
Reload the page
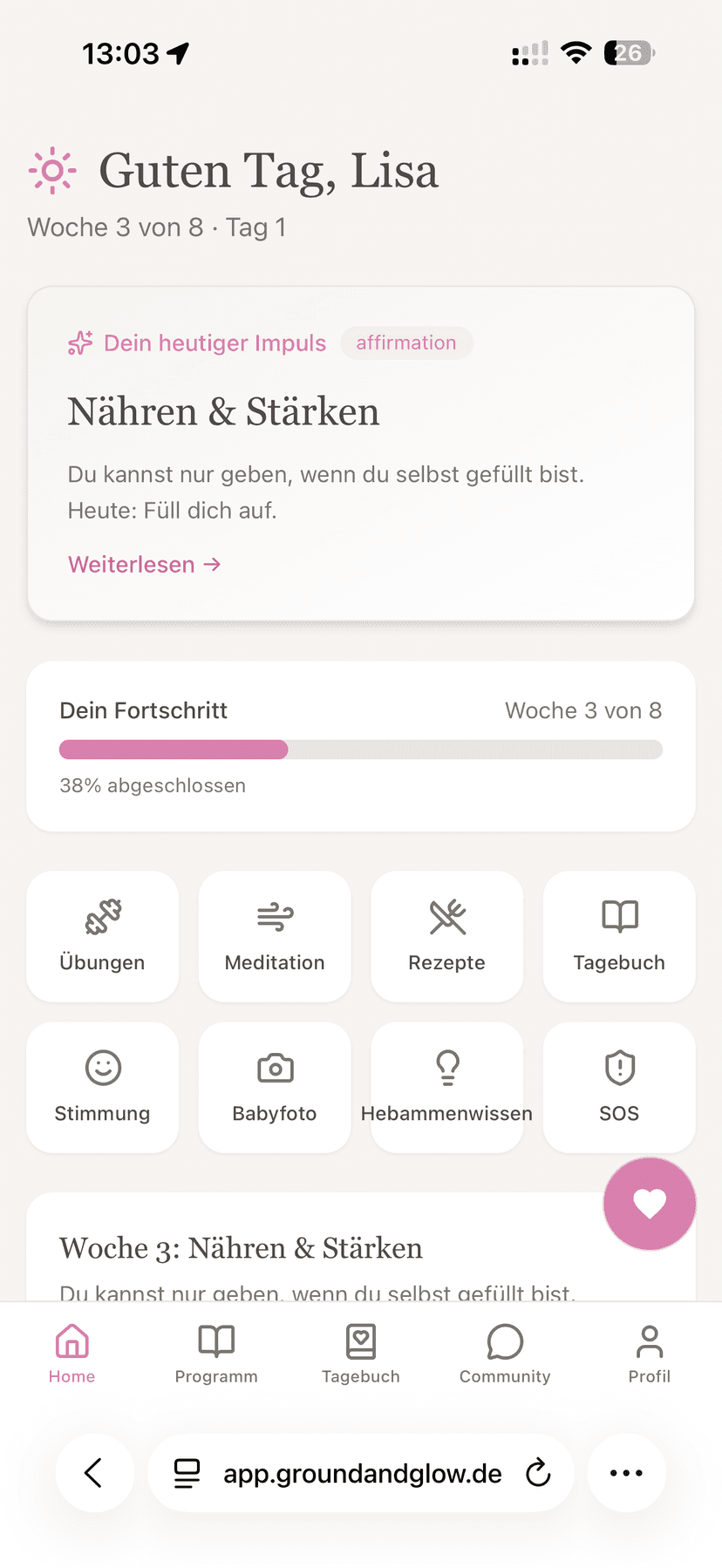pos(539,1473)
